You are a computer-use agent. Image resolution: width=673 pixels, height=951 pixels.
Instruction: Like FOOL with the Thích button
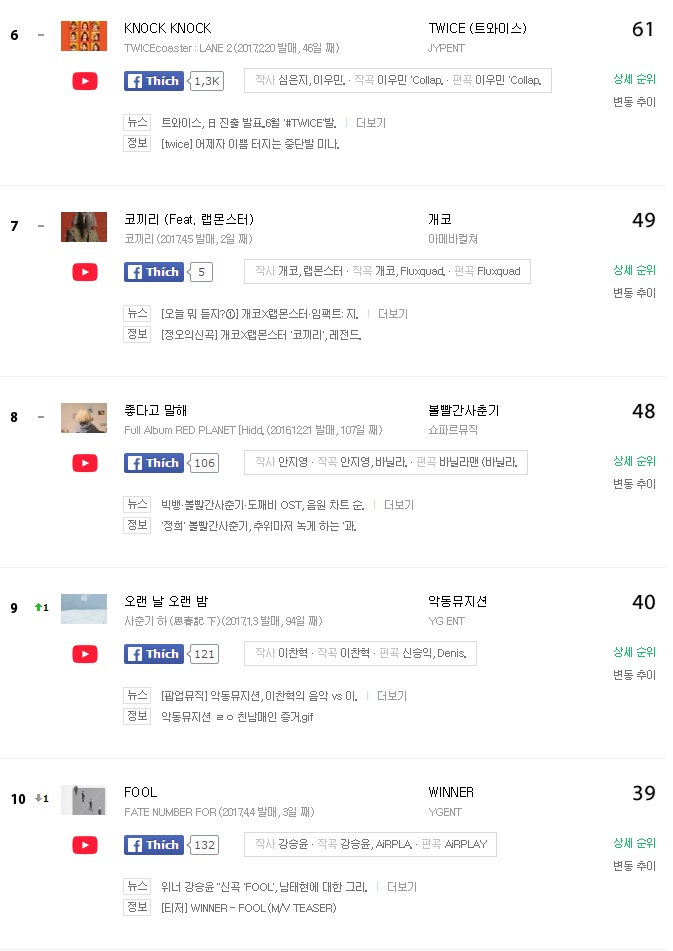pyautogui.click(x=154, y=845)
